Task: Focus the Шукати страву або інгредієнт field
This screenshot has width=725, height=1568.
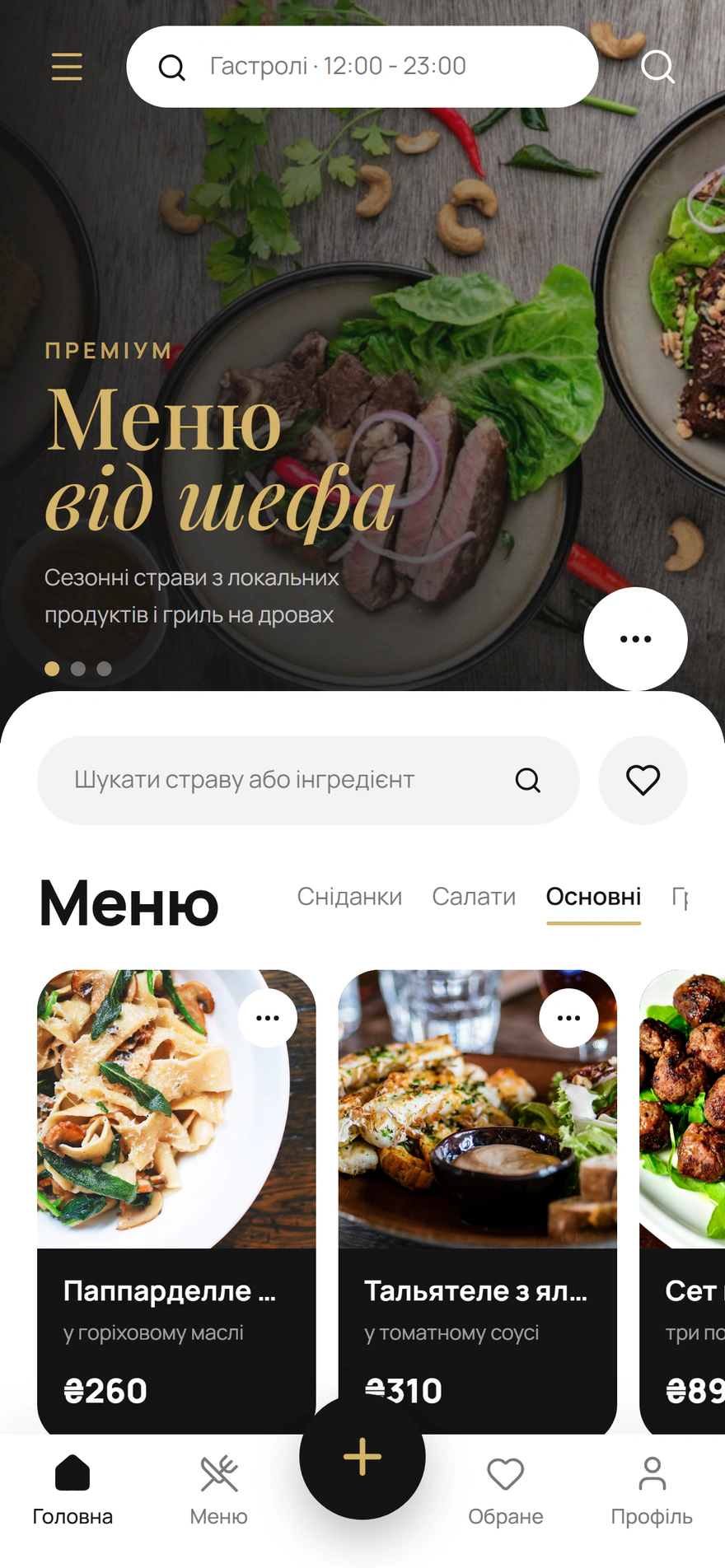Action: pyautogui.click(x=308, y=780)
